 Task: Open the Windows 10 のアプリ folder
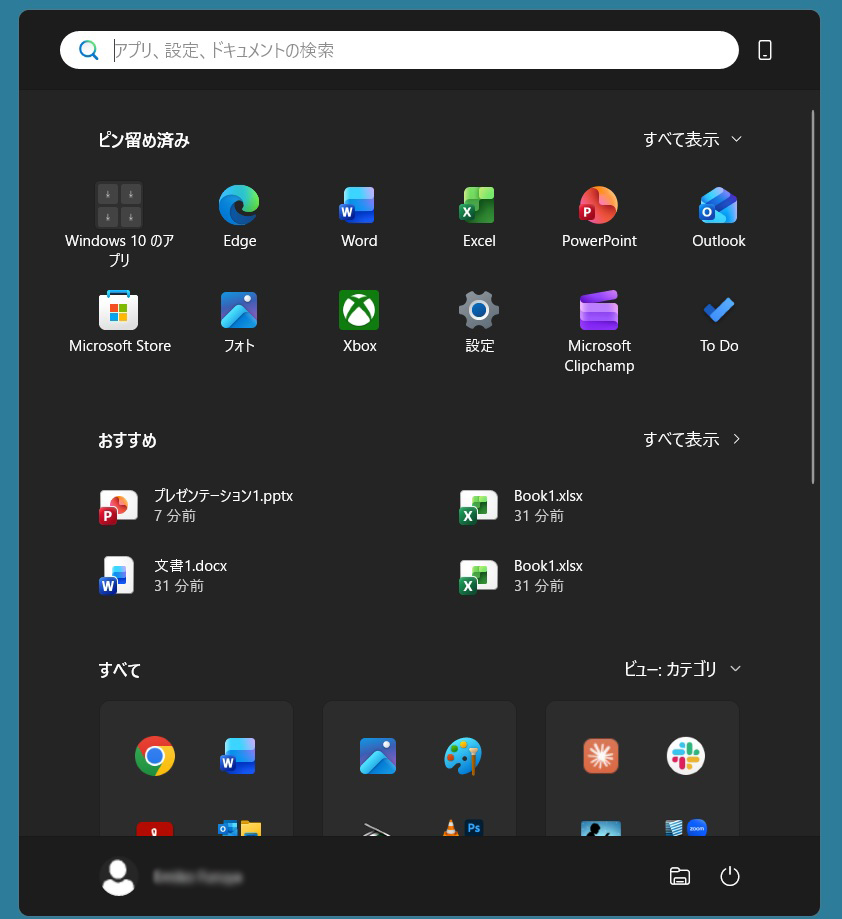[118, 205]
